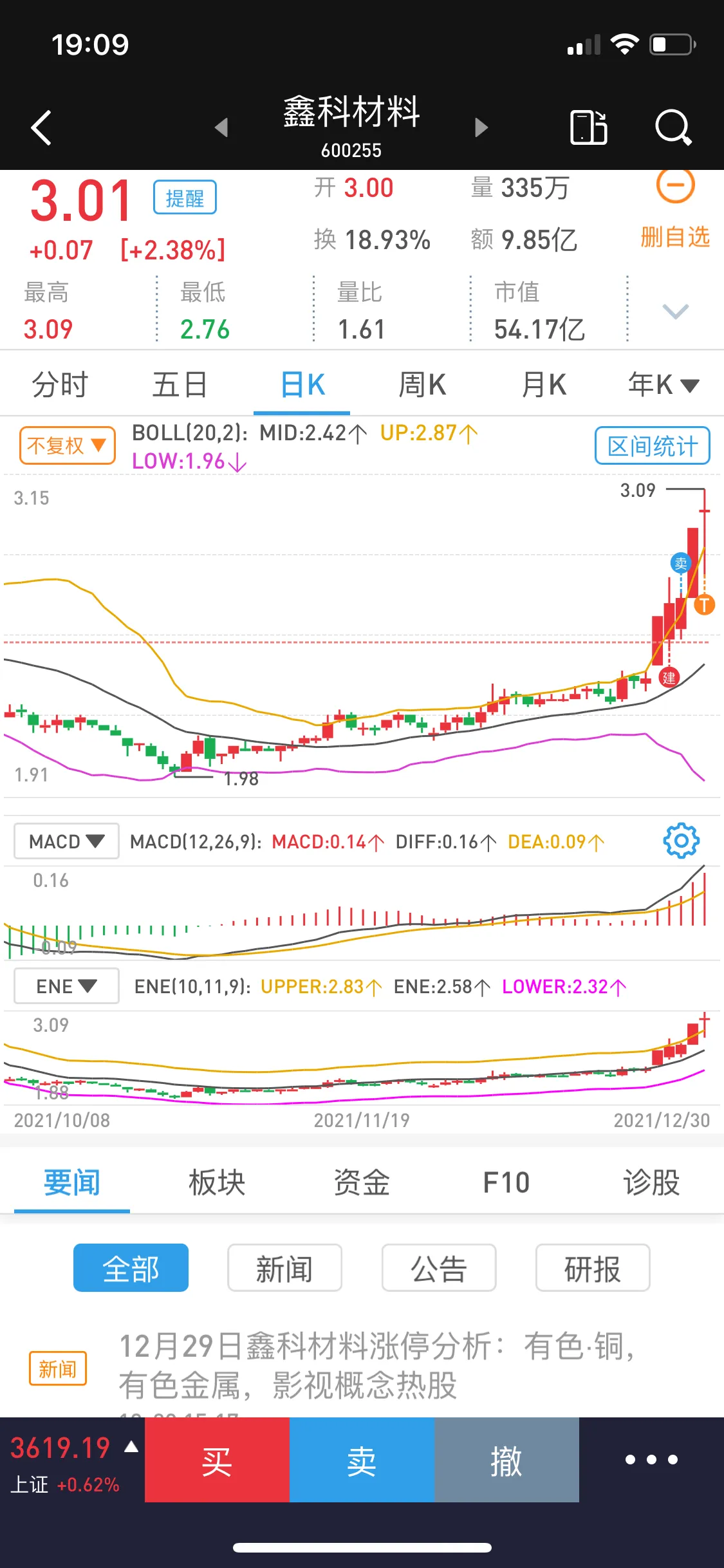Go back using the top-left arrow
The width and height of the screenshot is (724, 1568).
[x=42, y=127]
